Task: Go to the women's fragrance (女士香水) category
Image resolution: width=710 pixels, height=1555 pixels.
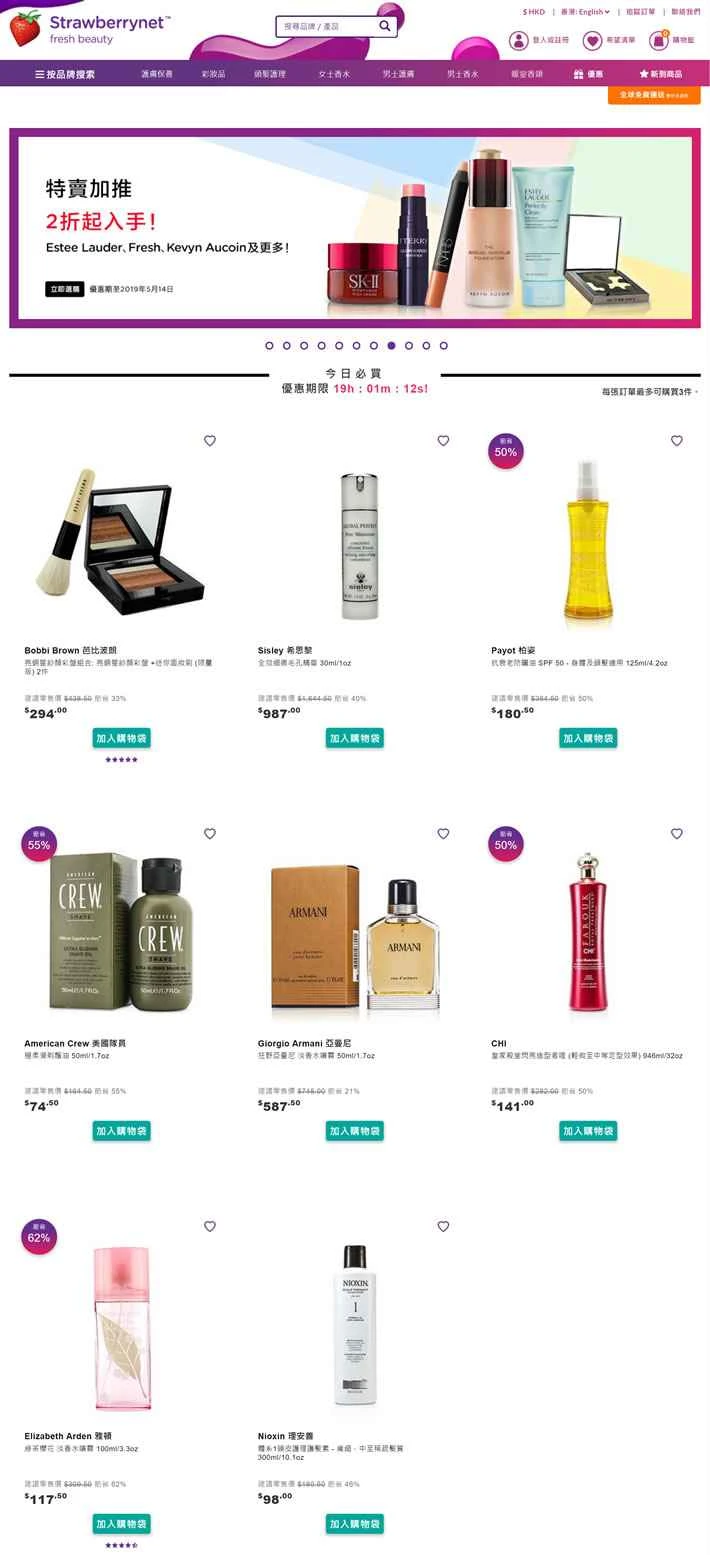Action: click(x=334, y=74)
